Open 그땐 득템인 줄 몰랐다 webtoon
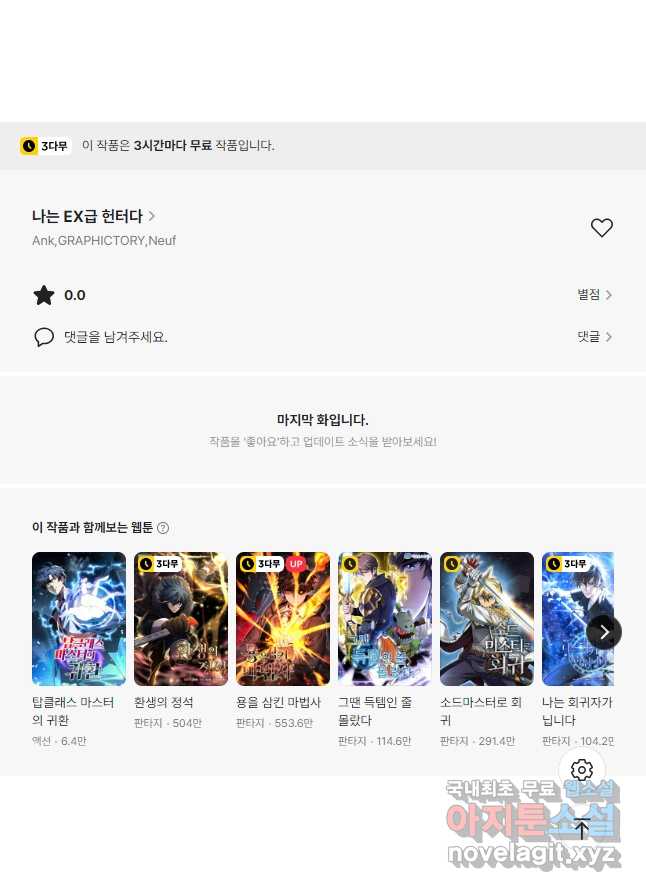 tap(385, 619)
